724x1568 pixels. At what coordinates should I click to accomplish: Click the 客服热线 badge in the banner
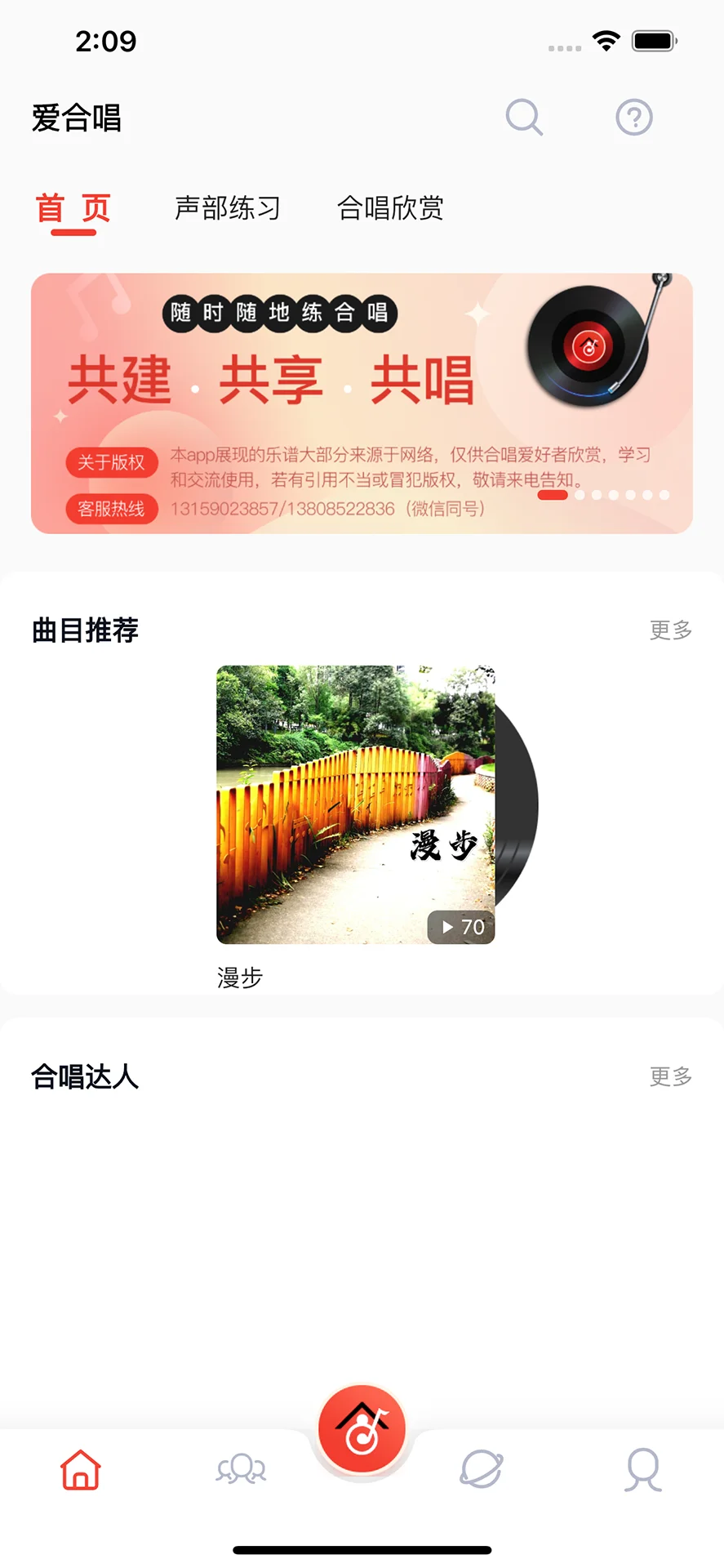click(x=112, y=510)
